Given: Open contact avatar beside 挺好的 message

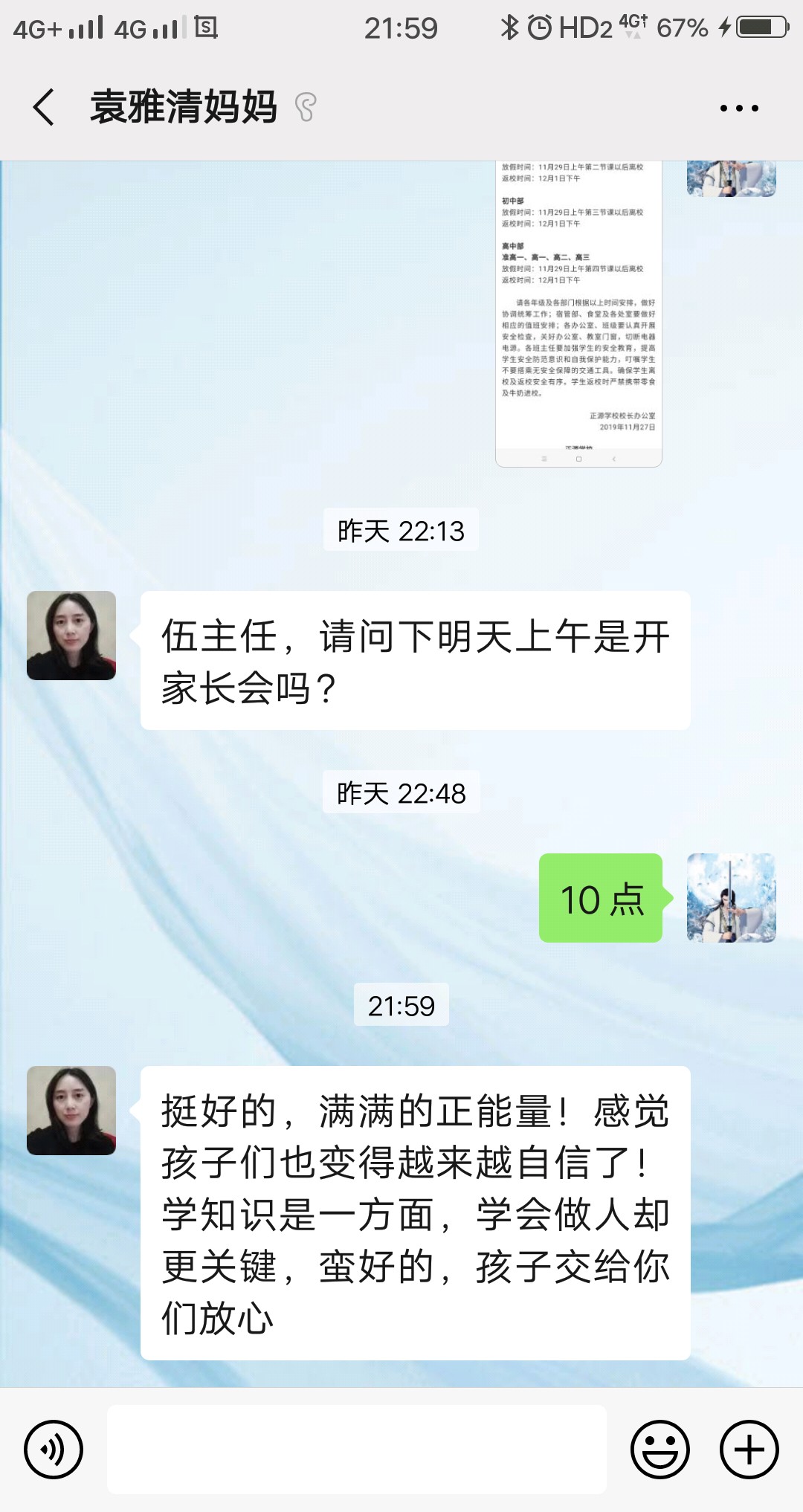Looking at the screenshot, I should tap(71, 1111).
